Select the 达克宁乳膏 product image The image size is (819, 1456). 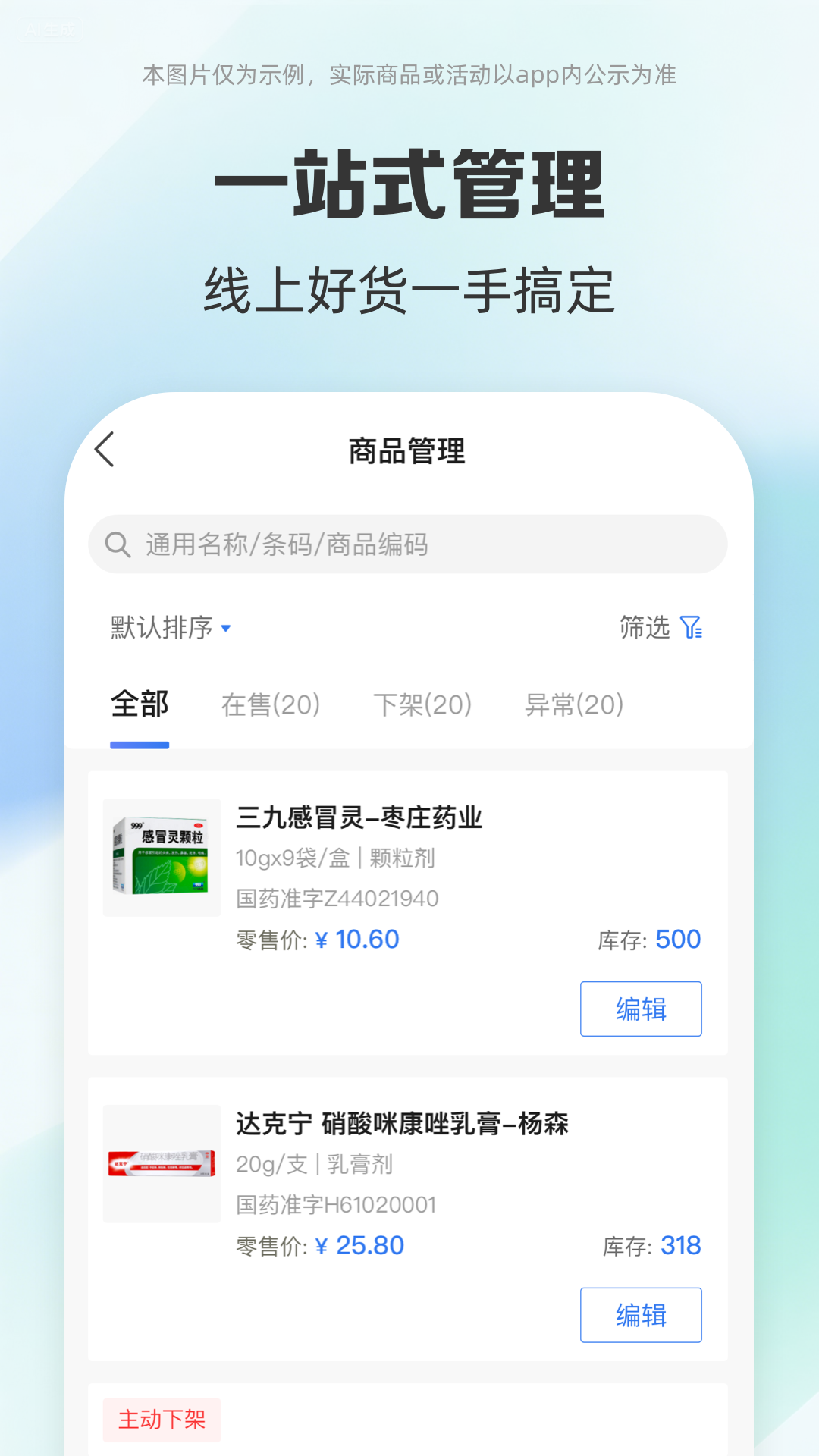pyautogui.click(x=161, y=1163)
